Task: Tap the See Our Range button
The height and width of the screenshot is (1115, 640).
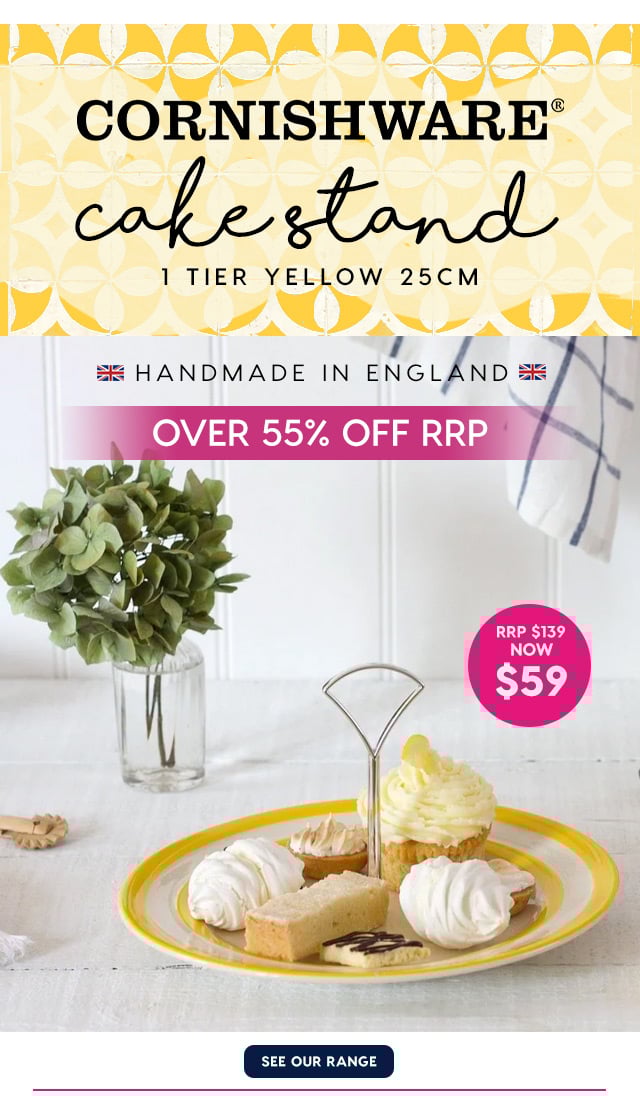Action: pos(319,1061)
